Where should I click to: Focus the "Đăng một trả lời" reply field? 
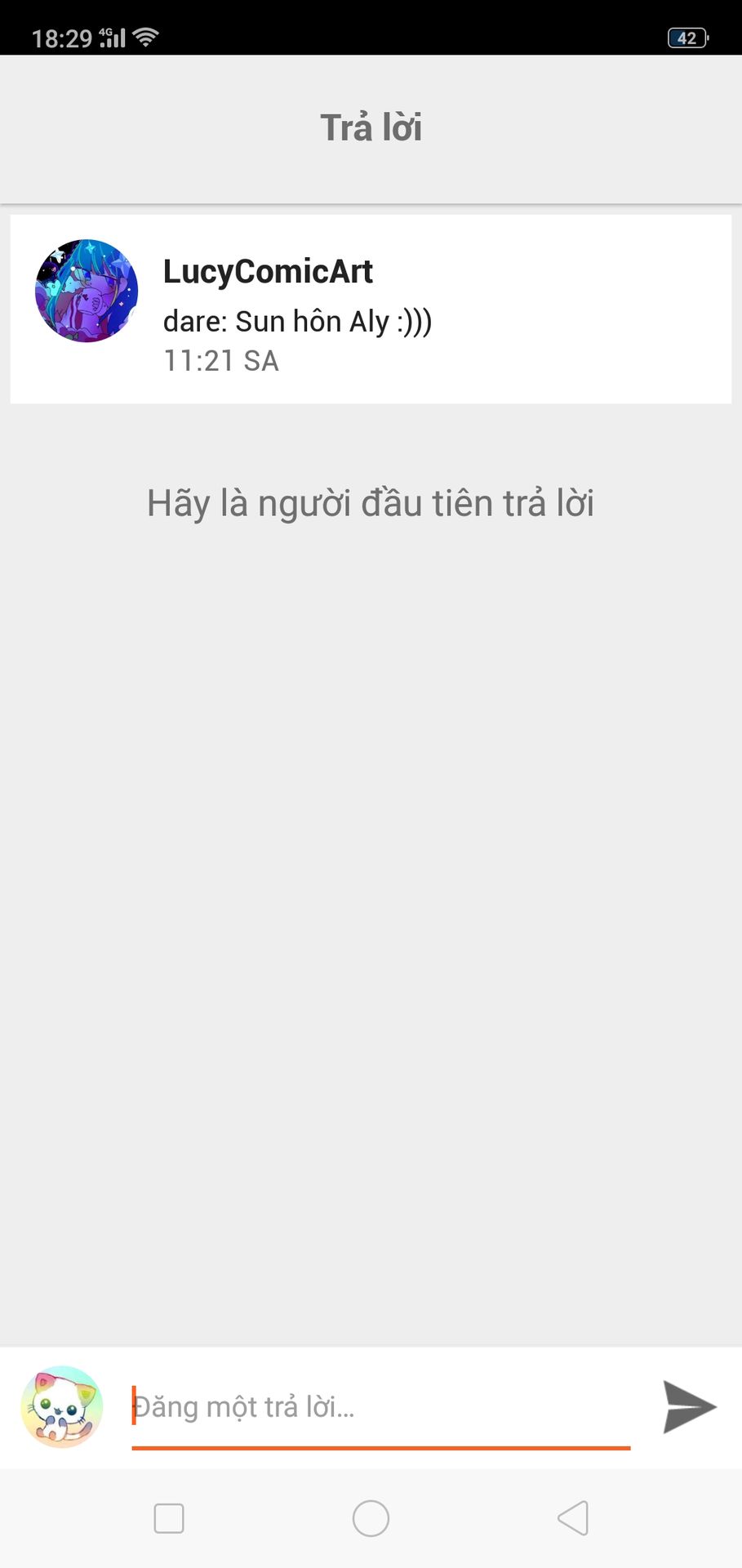(x=381, y=1407)
